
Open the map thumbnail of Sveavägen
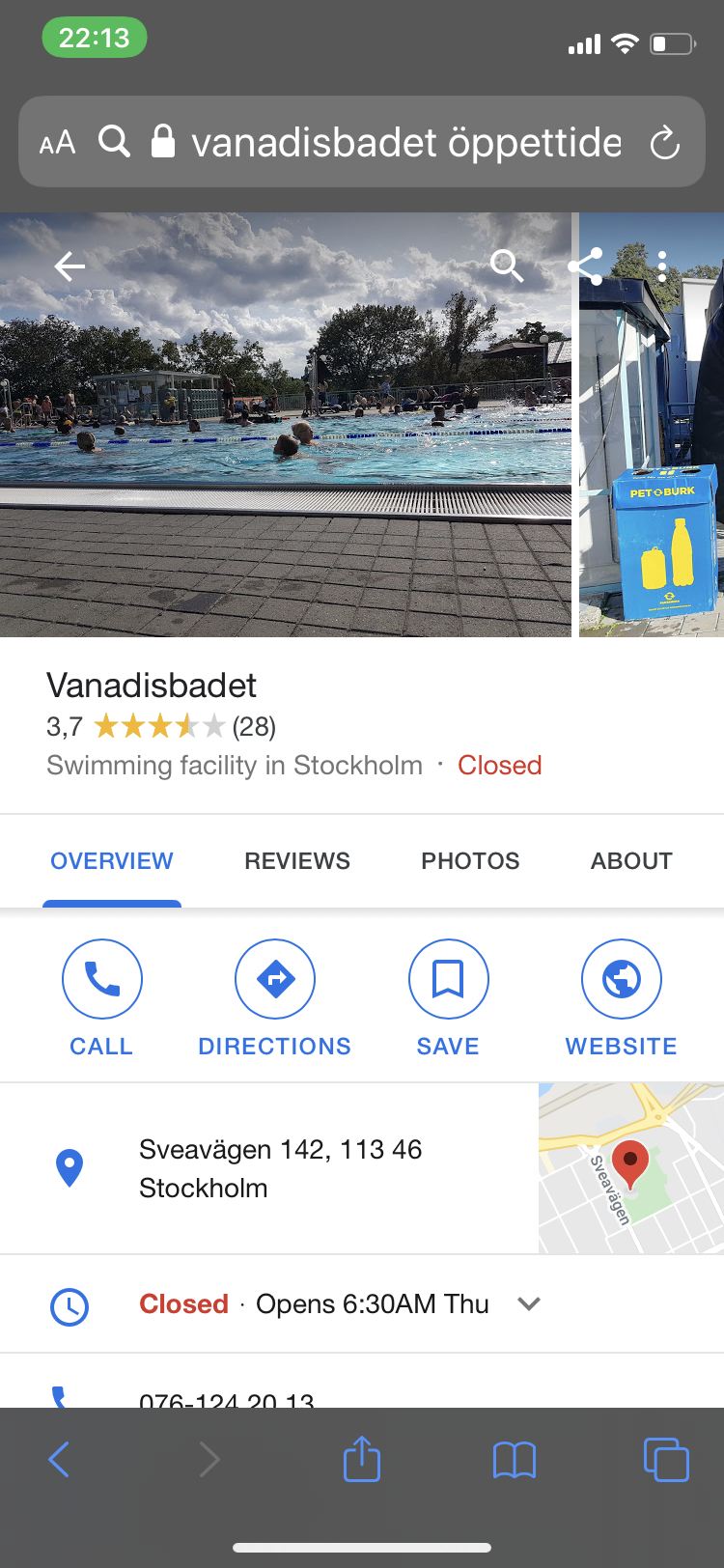631,1168
